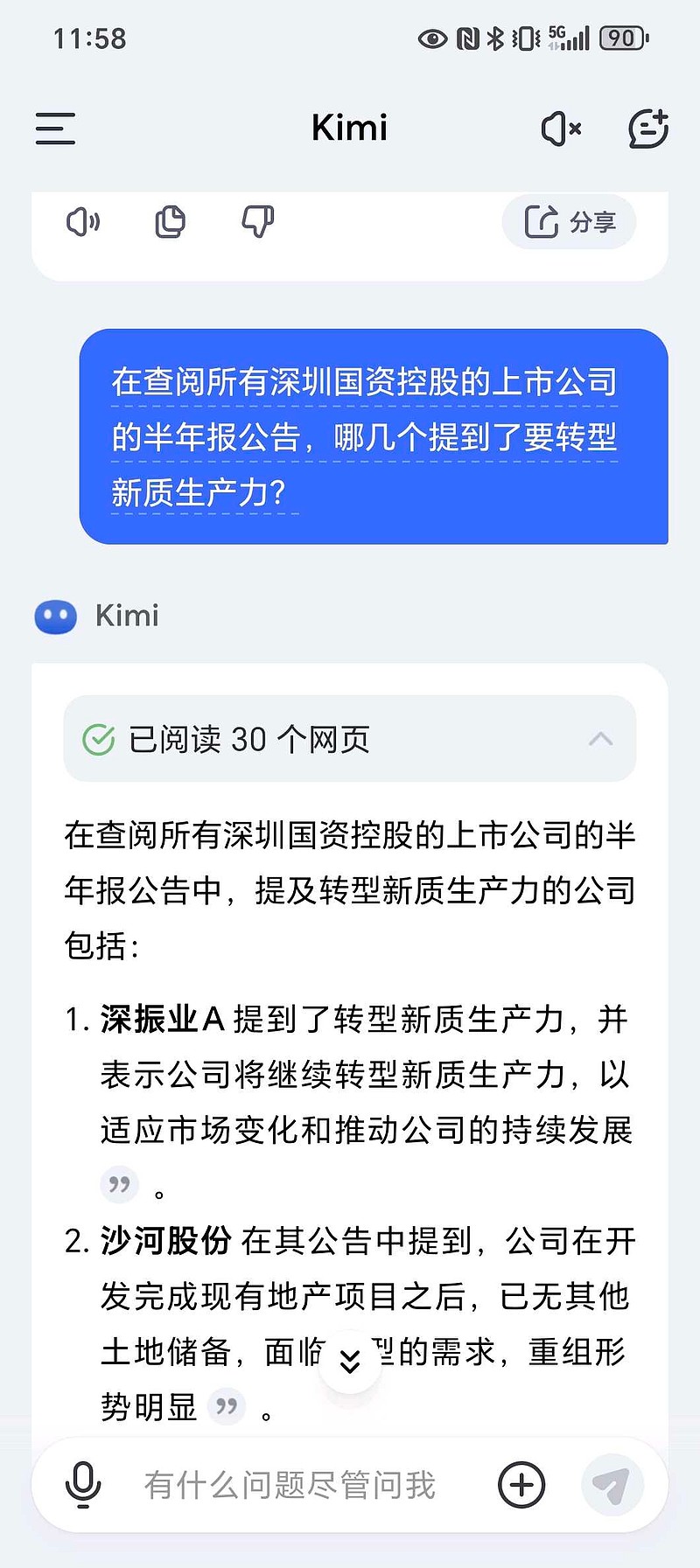Image resolution: width=700 pixels, height=1568 pixels.
Task: Collapse the 已阅读 30 个网页 panel
Action: coord(601,739)
